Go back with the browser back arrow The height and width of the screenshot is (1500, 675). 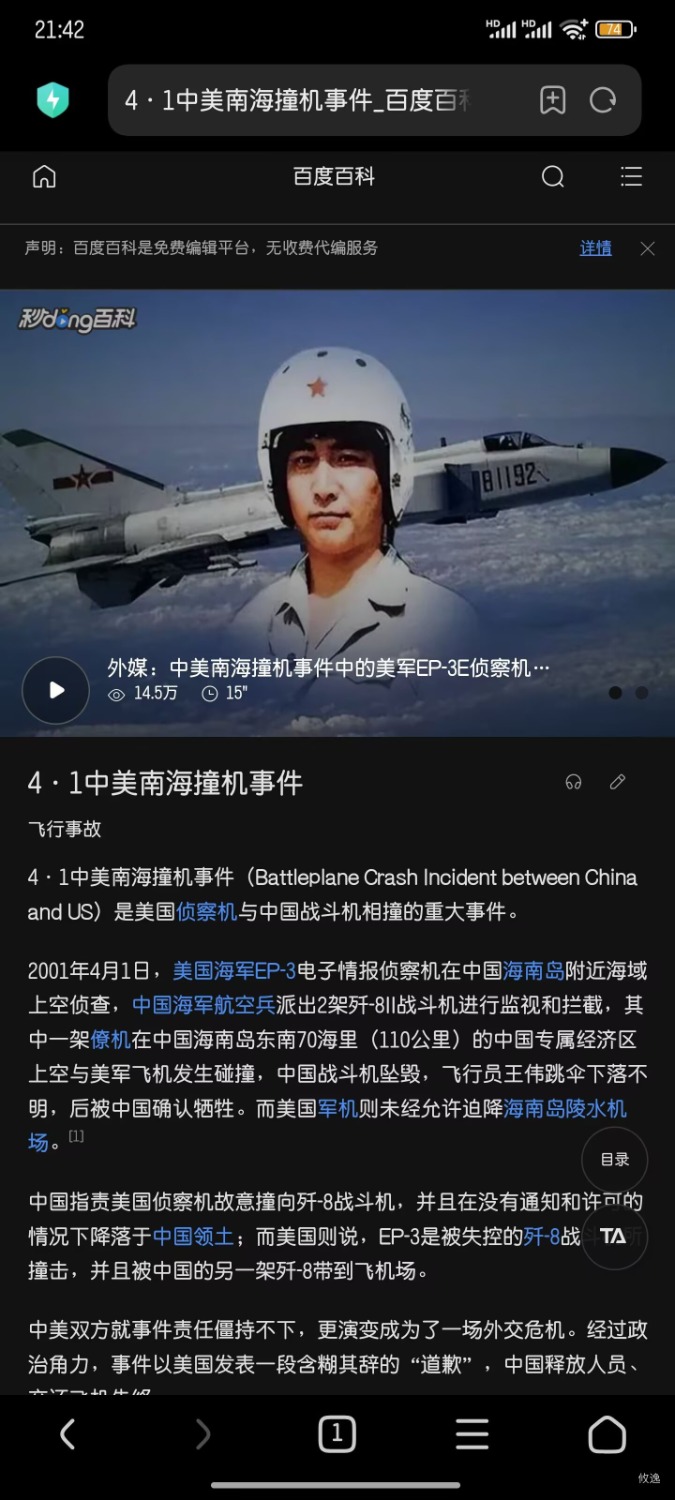67,1435
